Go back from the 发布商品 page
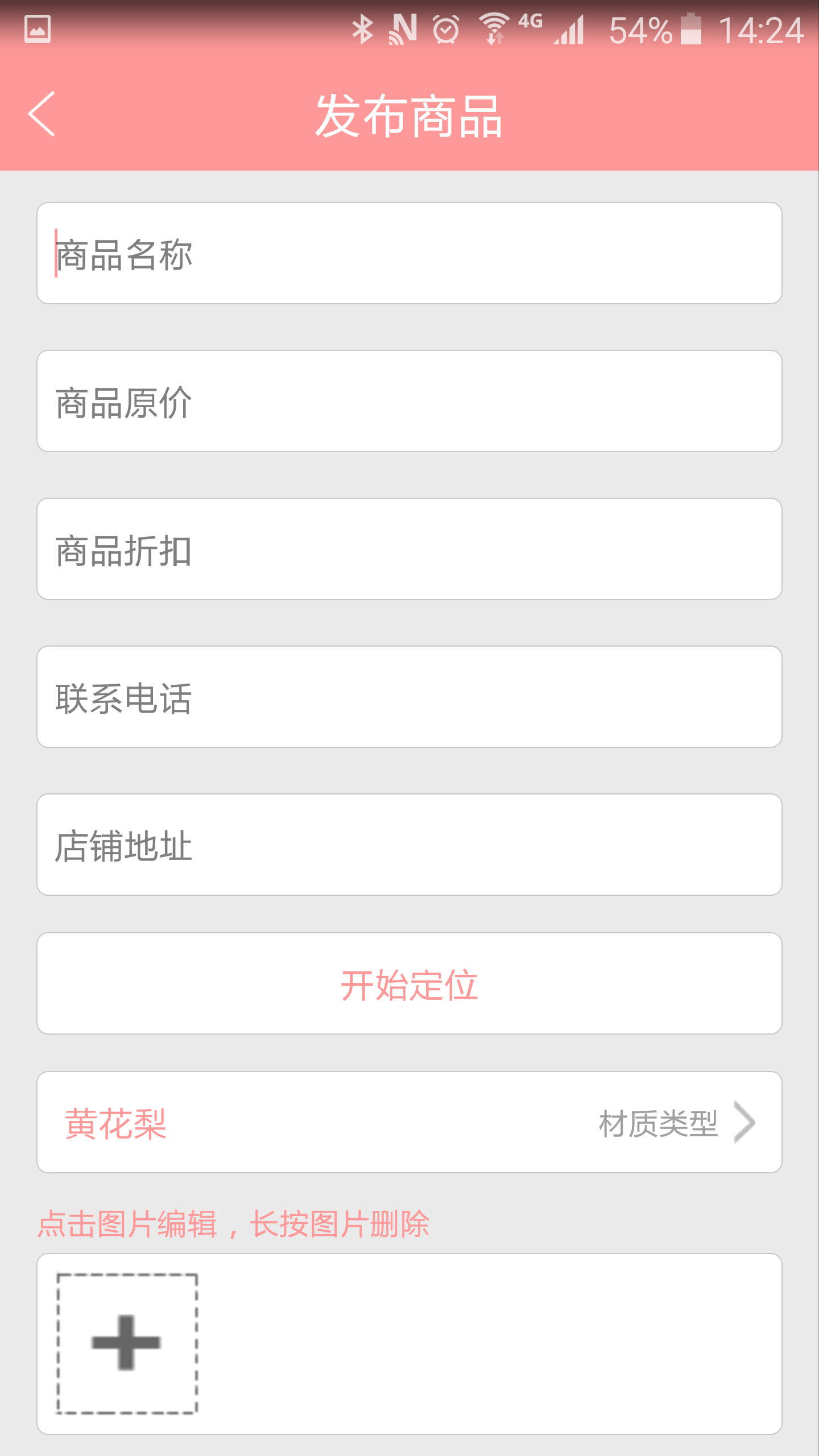This screenshot has width=819, height=1456. coord(42,114)
